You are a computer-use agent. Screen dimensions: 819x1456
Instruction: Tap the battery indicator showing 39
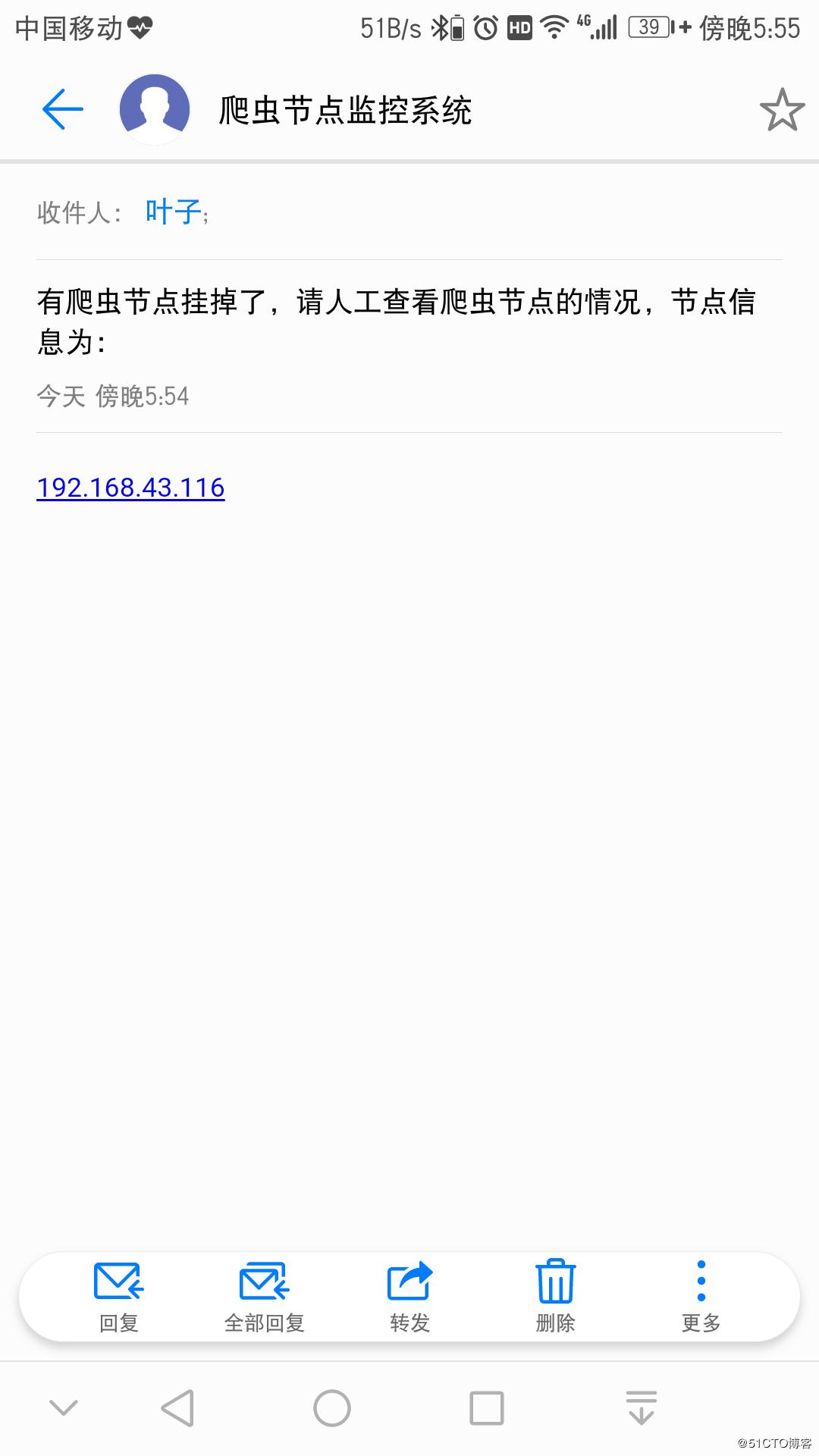pyautogui.click(x=650, y=27)
